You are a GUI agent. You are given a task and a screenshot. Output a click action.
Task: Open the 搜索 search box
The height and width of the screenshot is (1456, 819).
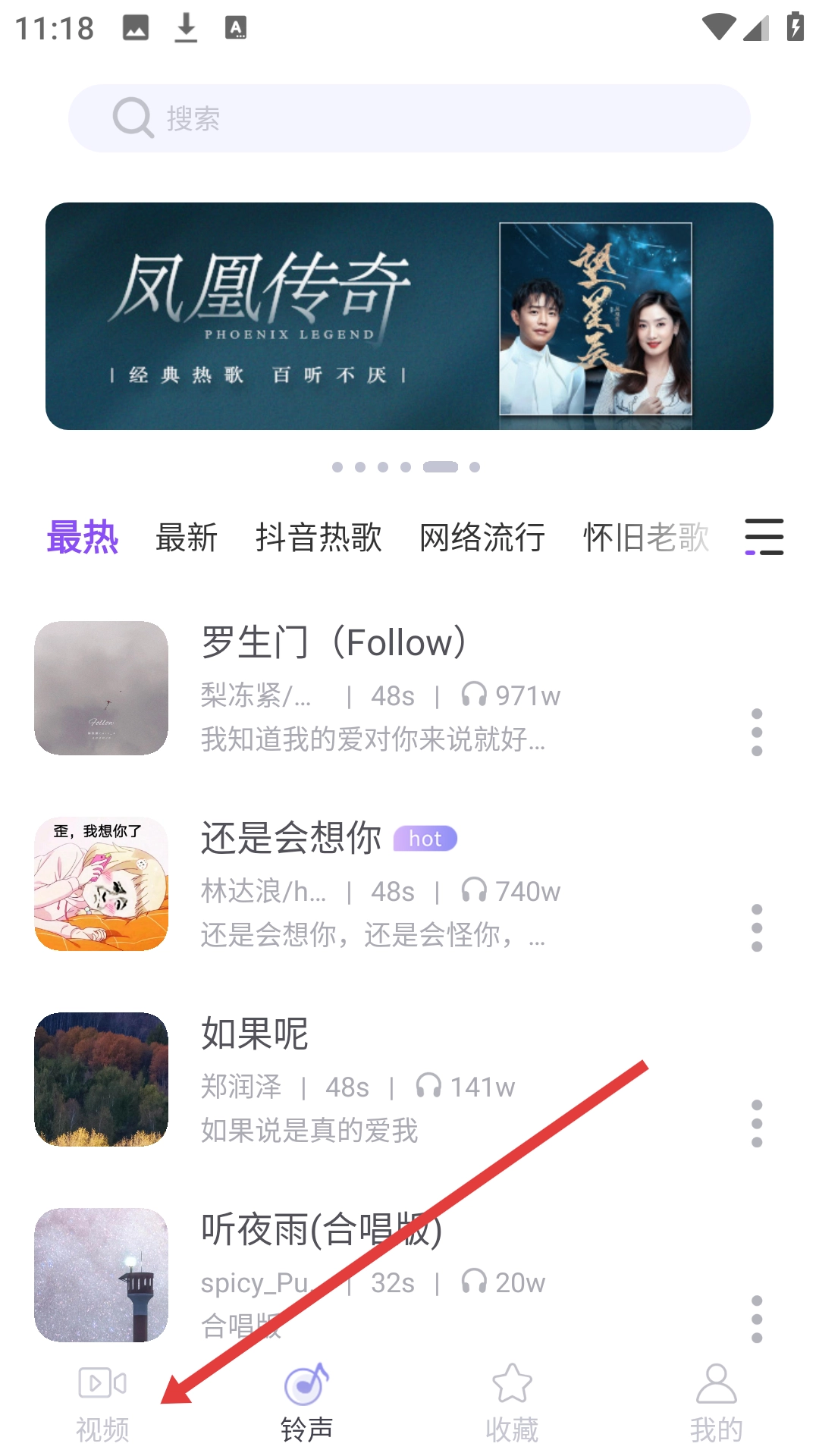click(x=409, y=118)
